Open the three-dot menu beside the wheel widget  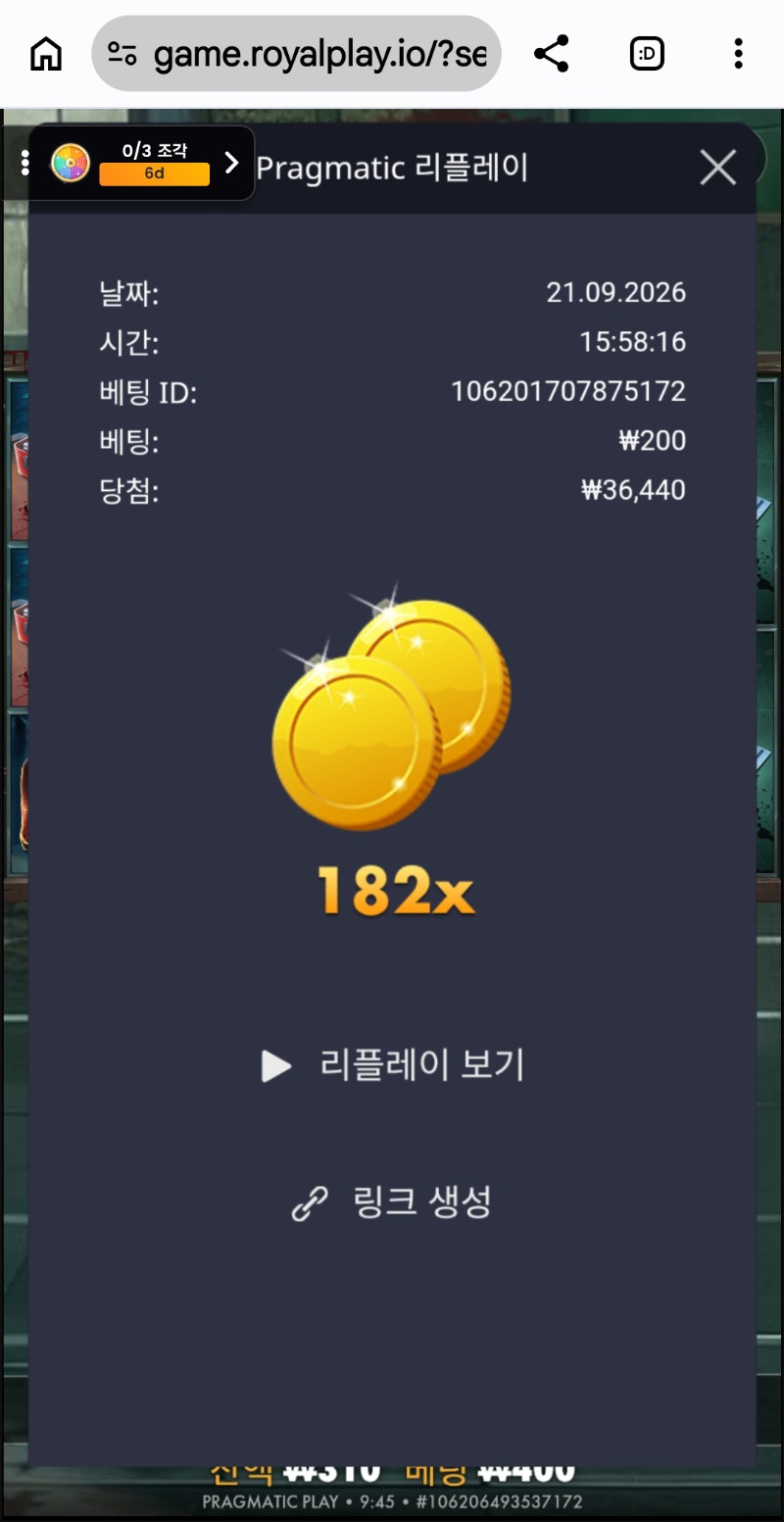(25, 163)
